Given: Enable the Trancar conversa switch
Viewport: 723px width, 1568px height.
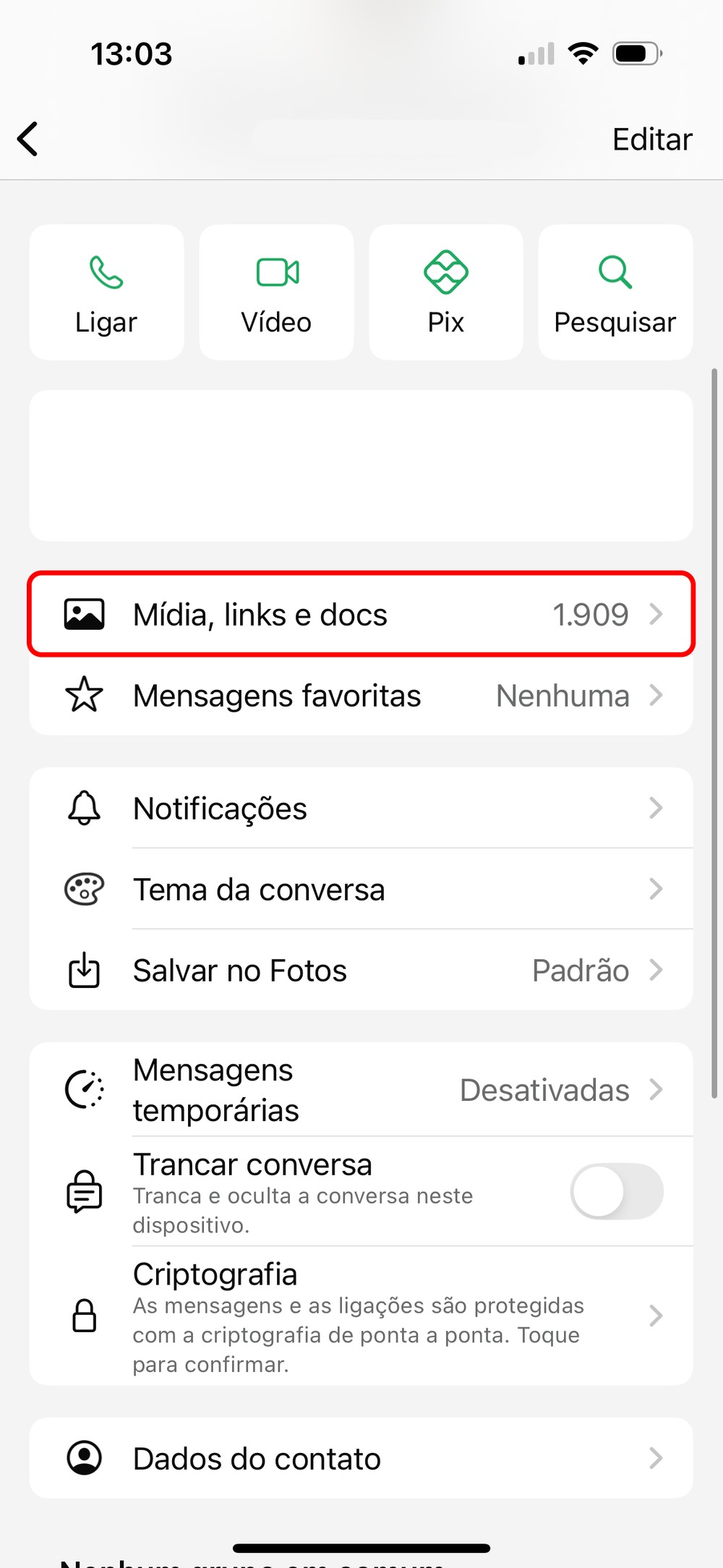Looking at the screenshot, I should [616, 1190].
